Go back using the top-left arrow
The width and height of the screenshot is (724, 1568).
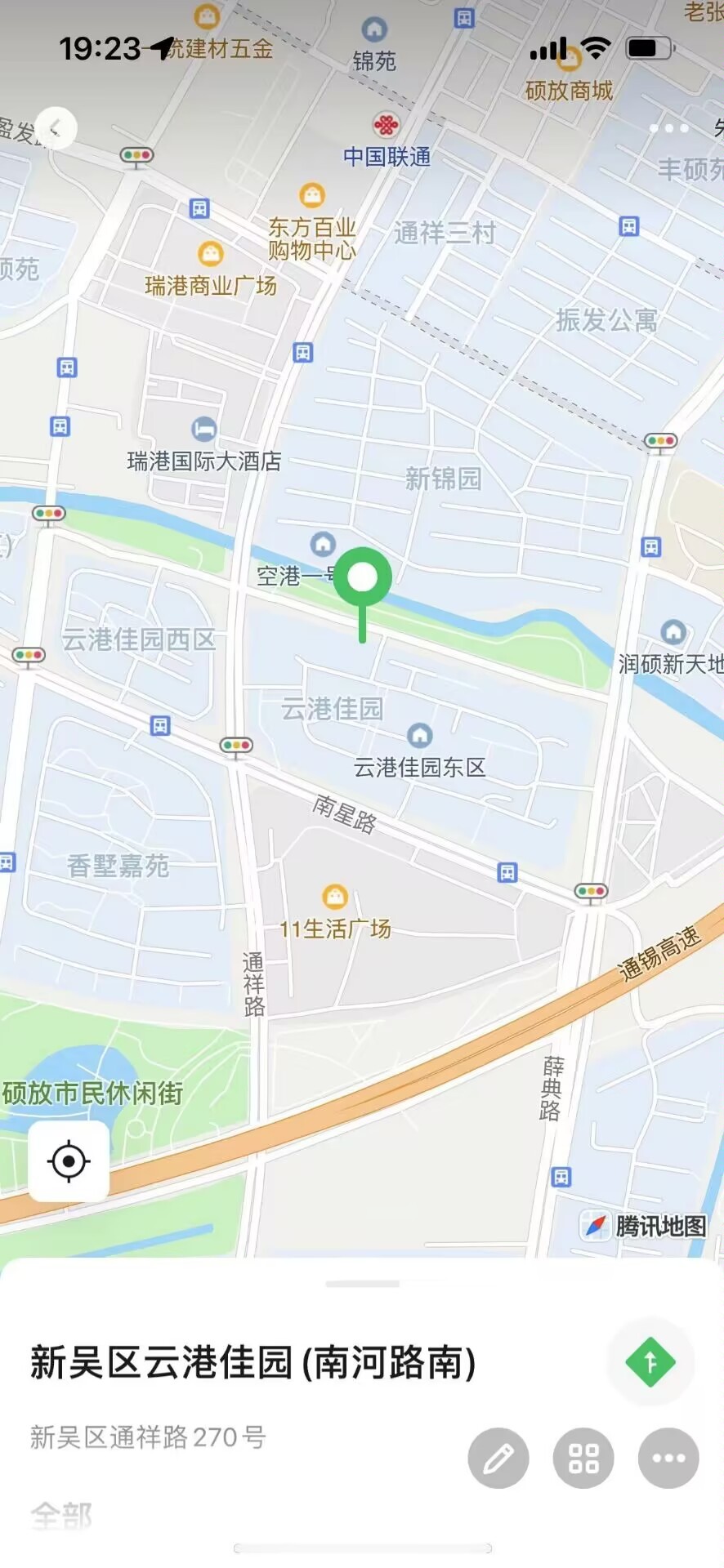click(56, 128)
